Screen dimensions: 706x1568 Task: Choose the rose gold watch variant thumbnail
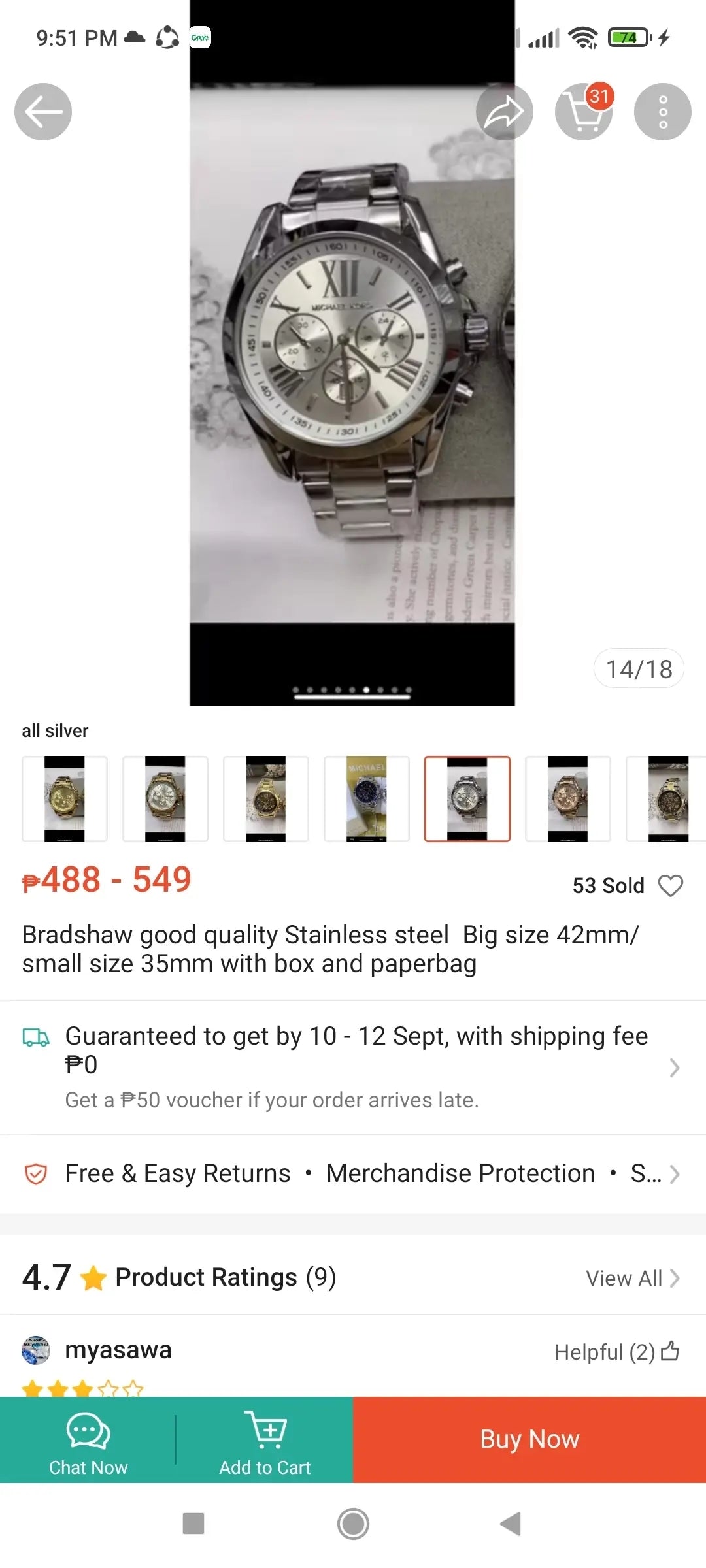point(568,798)
